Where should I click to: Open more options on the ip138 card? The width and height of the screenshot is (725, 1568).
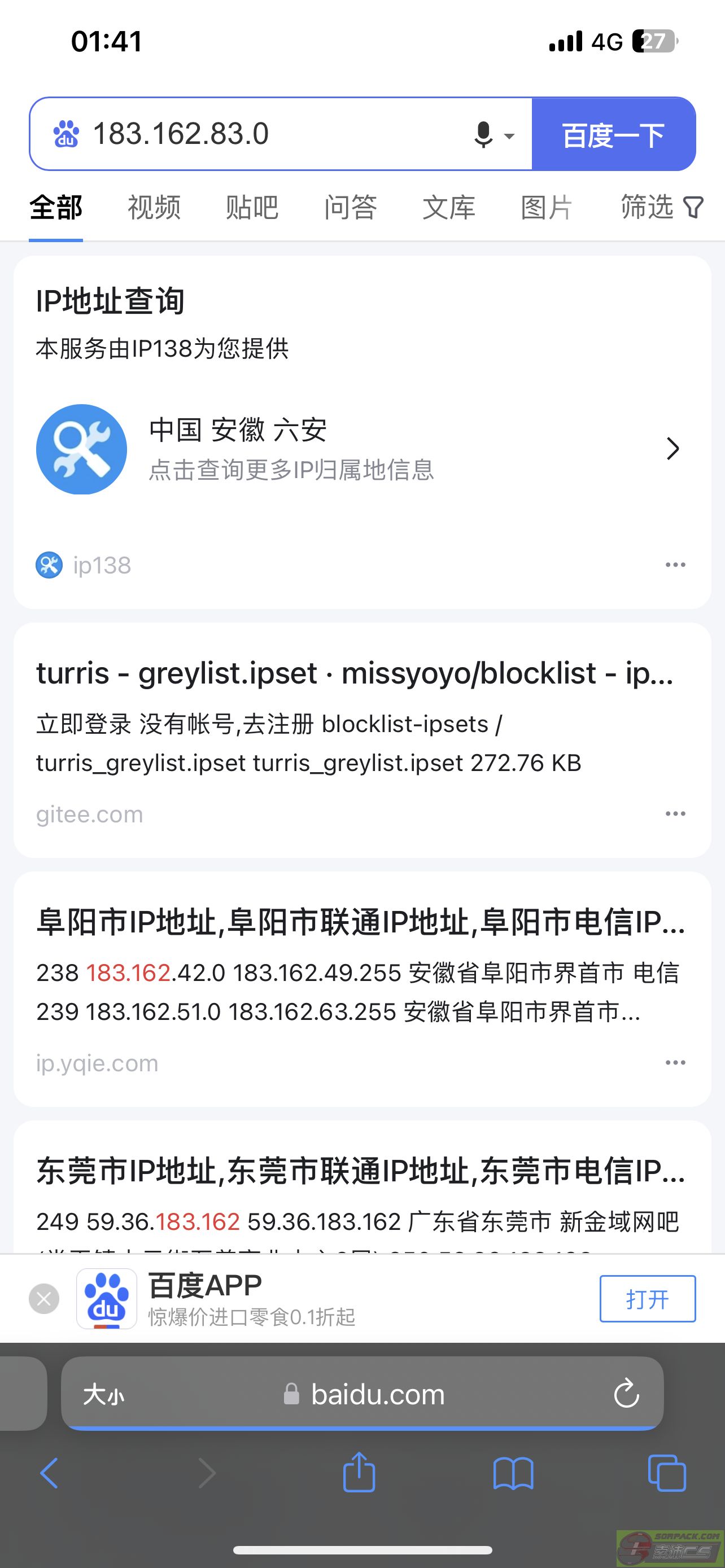pyautogui.click(x=676, y=565)
